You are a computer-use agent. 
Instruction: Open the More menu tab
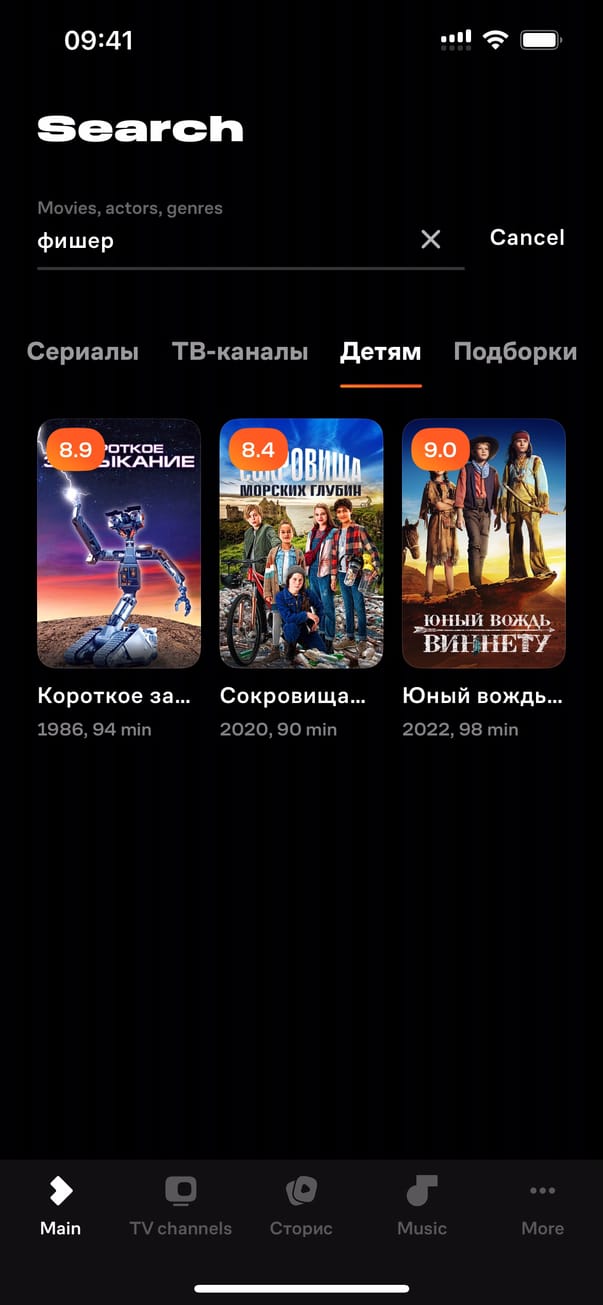pos(542,1205)
